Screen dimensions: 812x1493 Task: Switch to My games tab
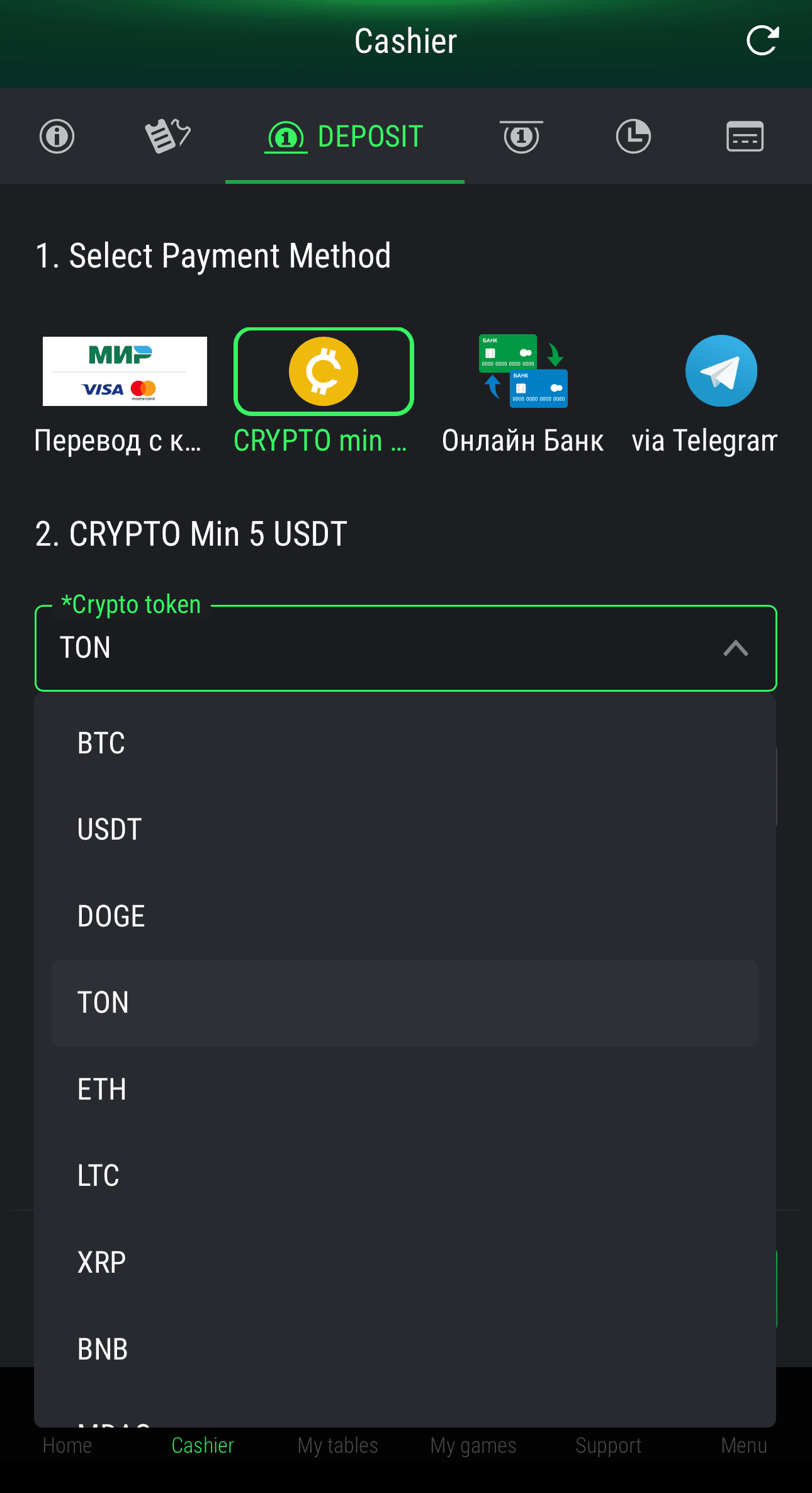[x=473, y=1445]
